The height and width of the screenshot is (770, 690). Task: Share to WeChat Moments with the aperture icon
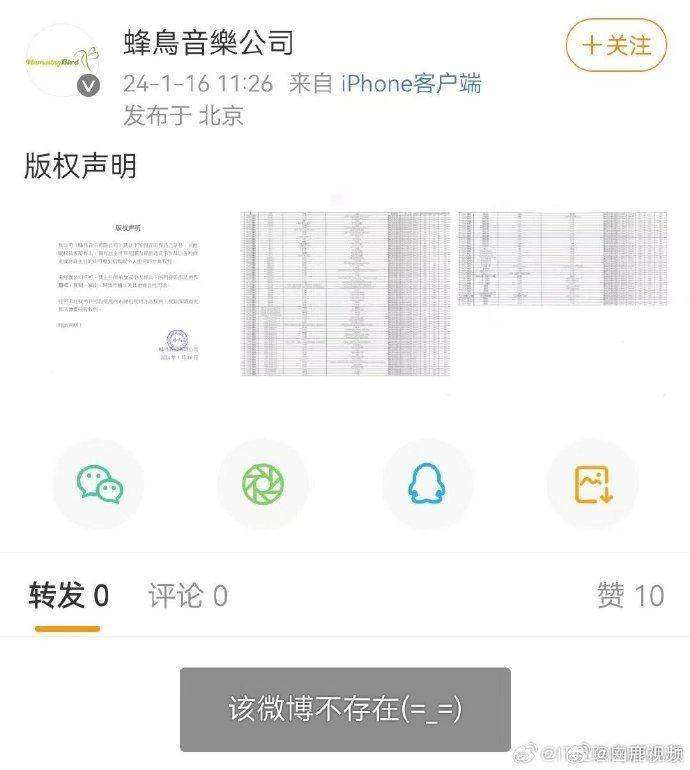point(263,484)
